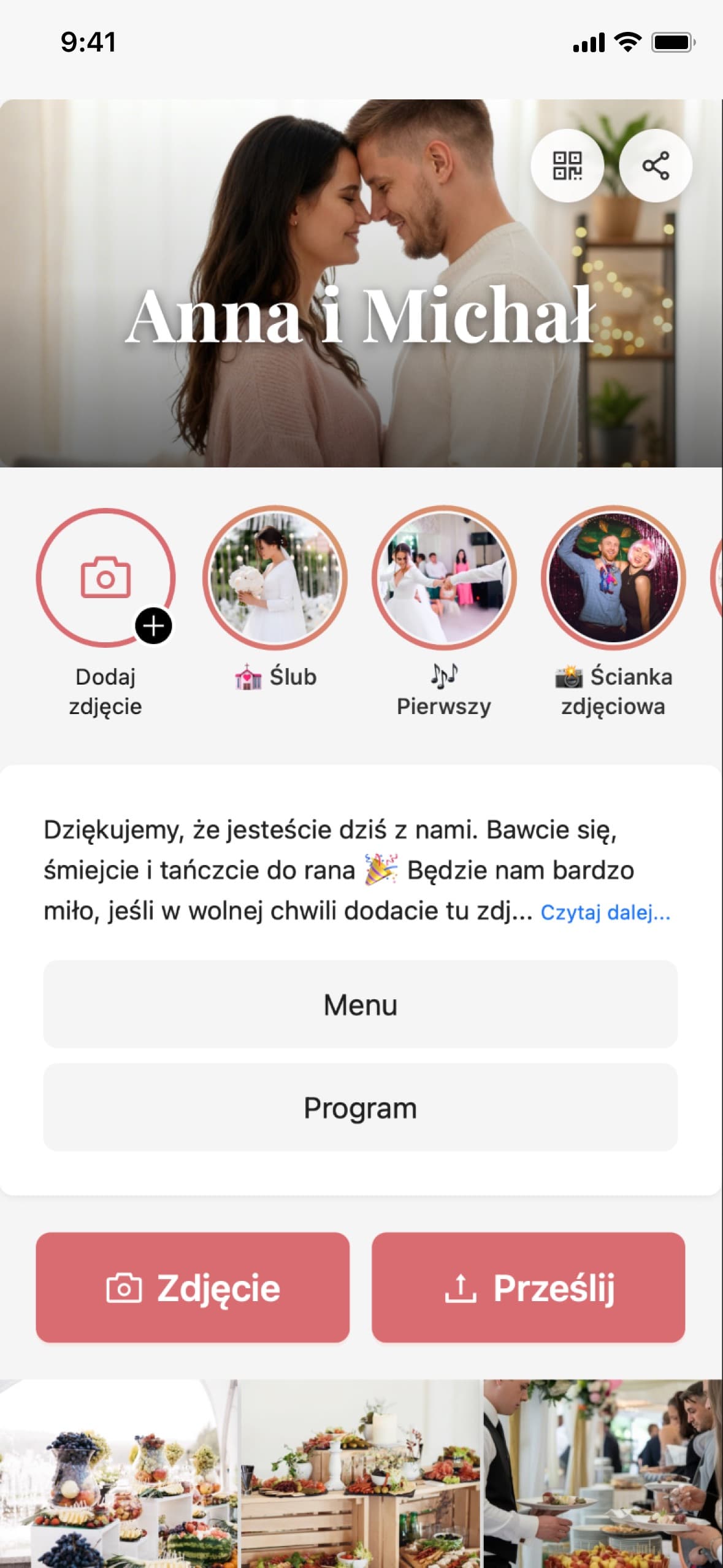
Task: Tap the share icon on the cover photo
Action: (655, 165)
